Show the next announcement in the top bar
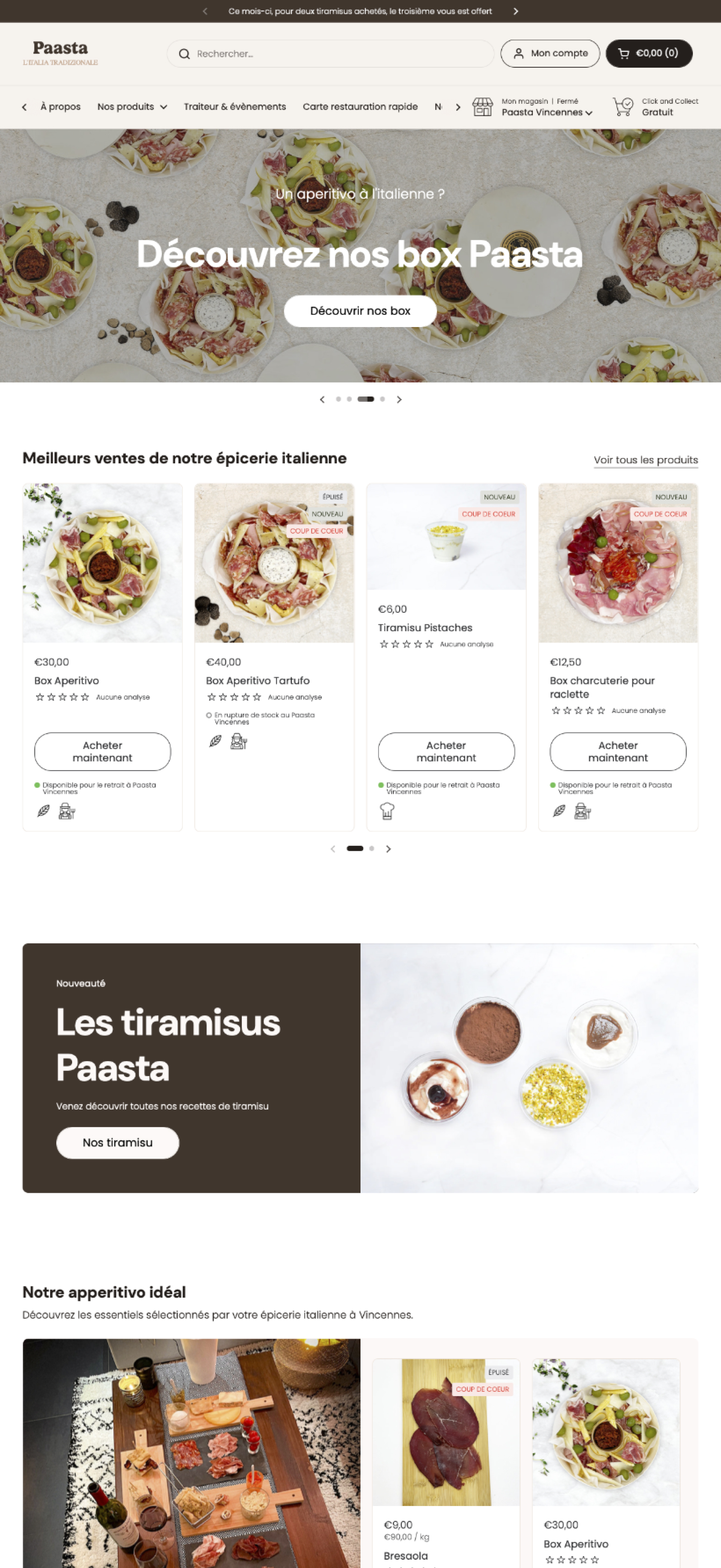This screenshot has height=1568, width=721. click(515, 11)
